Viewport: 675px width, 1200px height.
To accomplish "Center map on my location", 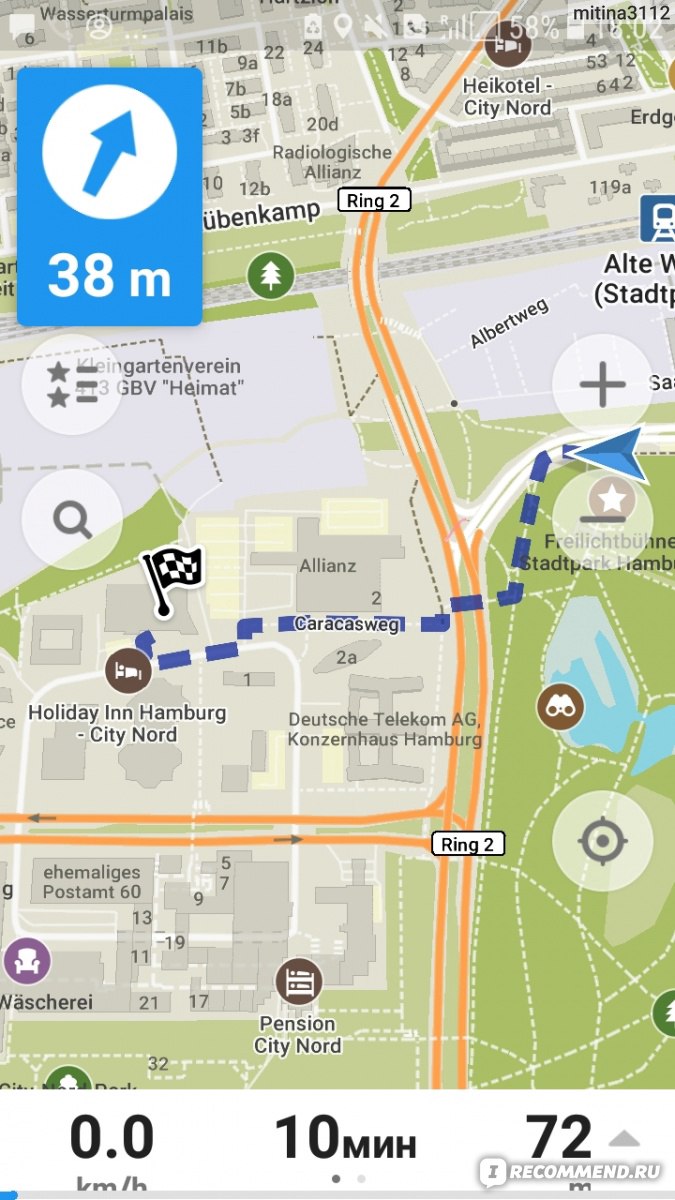I will 603,842.
